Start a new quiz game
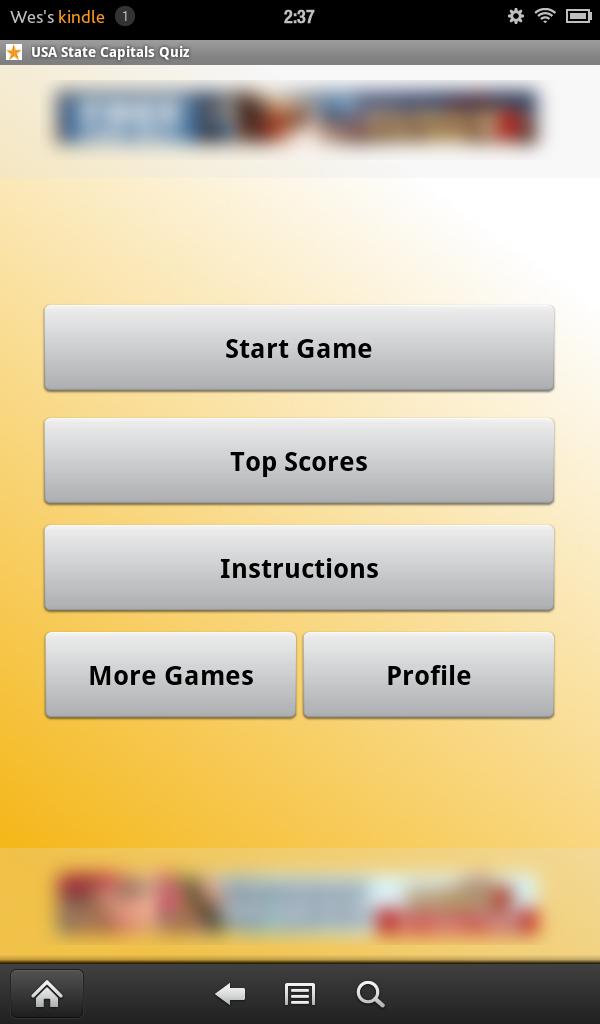 299,348
